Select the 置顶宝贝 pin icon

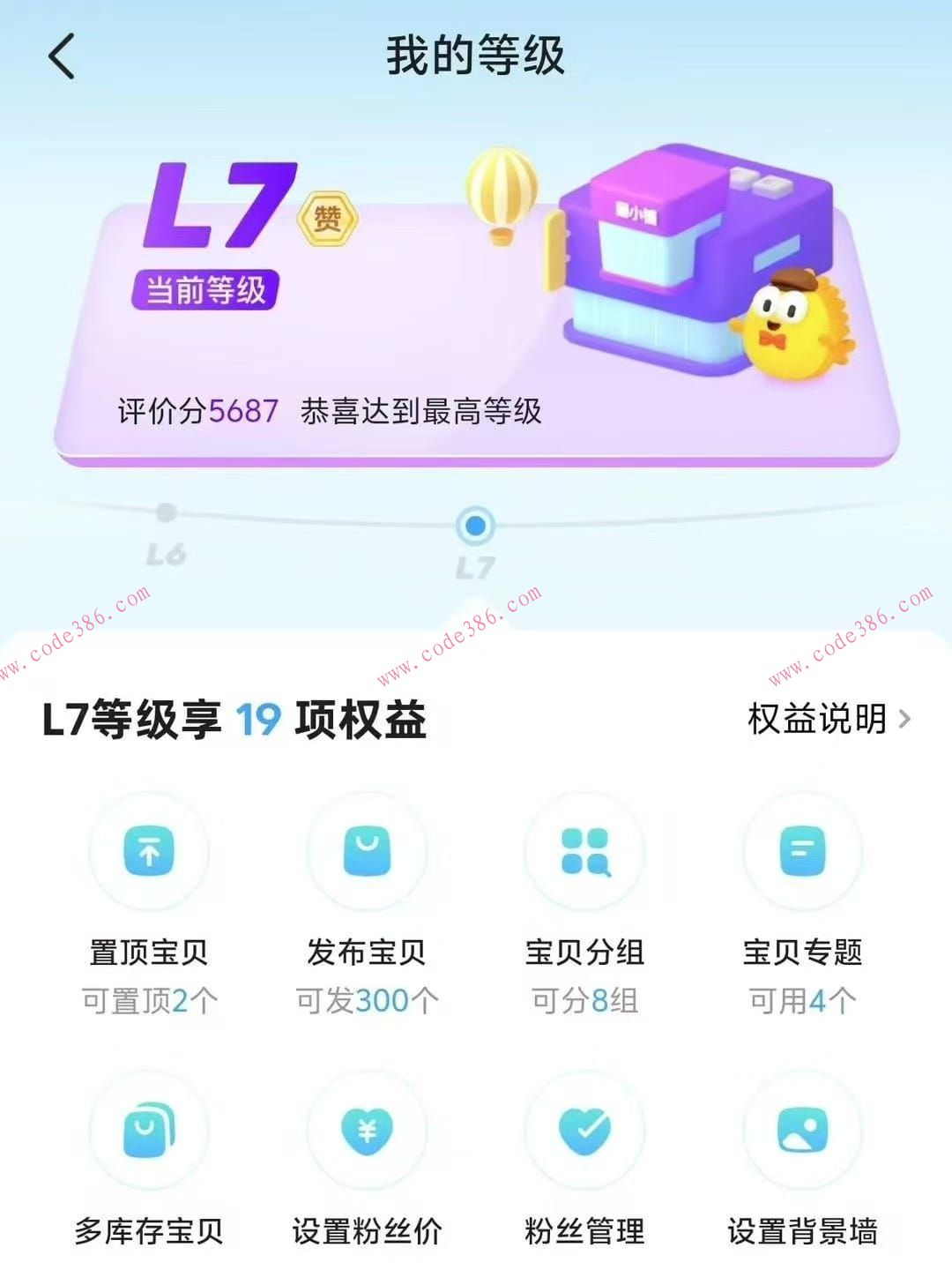[x=150, y=849]
